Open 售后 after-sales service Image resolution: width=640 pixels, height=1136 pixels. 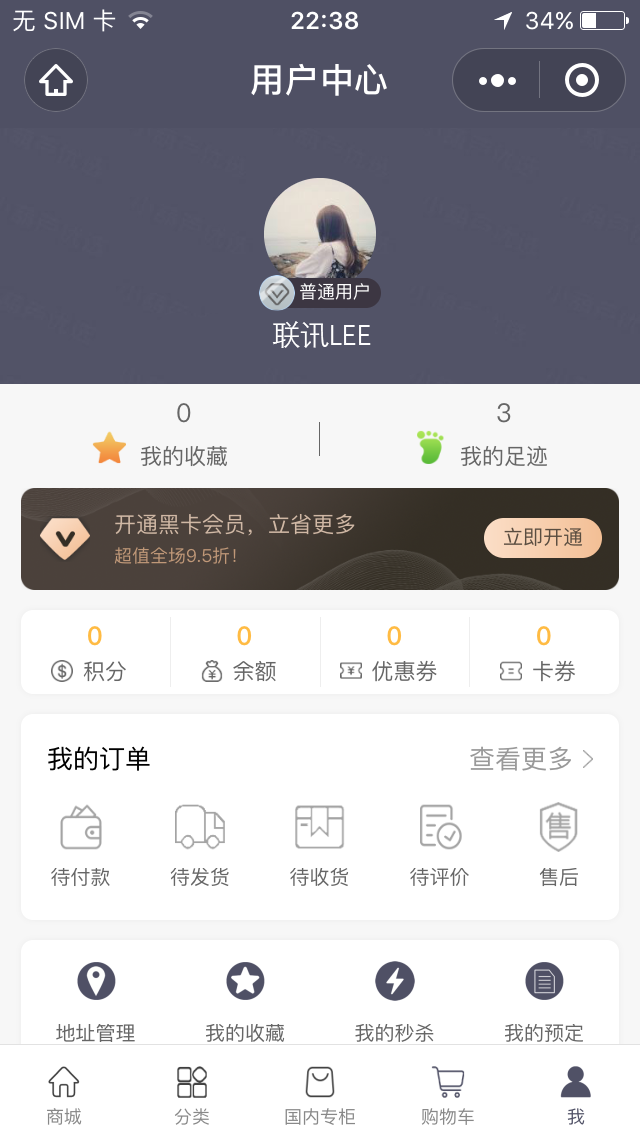(x=559, y=845)
